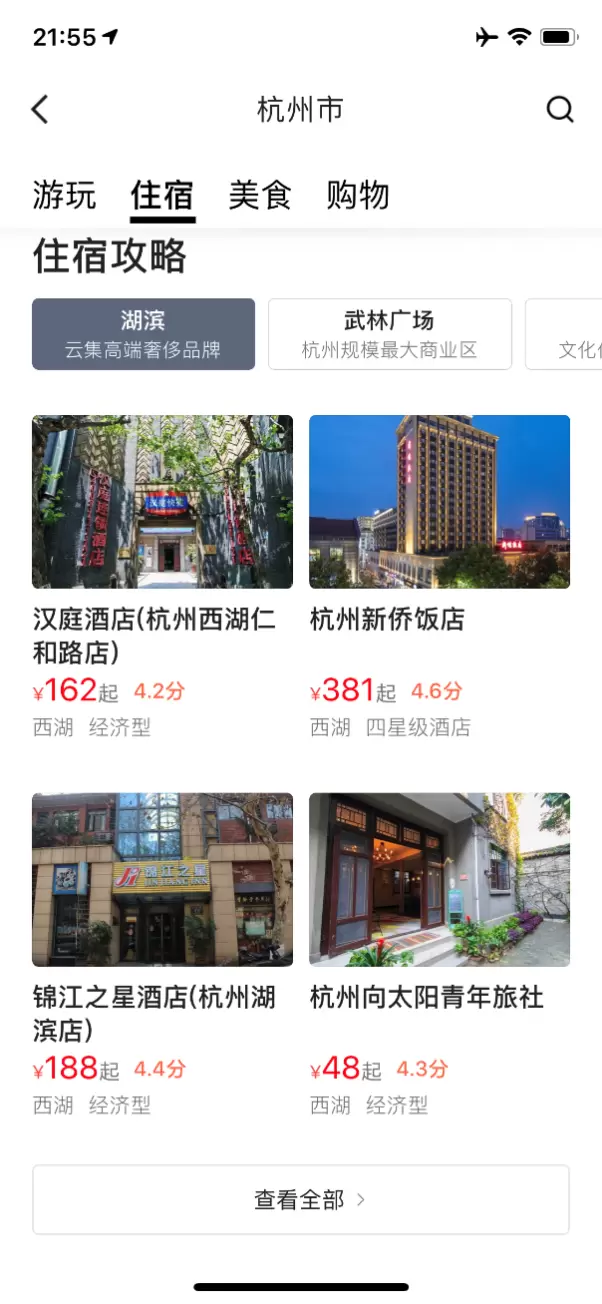
Task: Select the 住宿 tab
Action: coord(162,195)
